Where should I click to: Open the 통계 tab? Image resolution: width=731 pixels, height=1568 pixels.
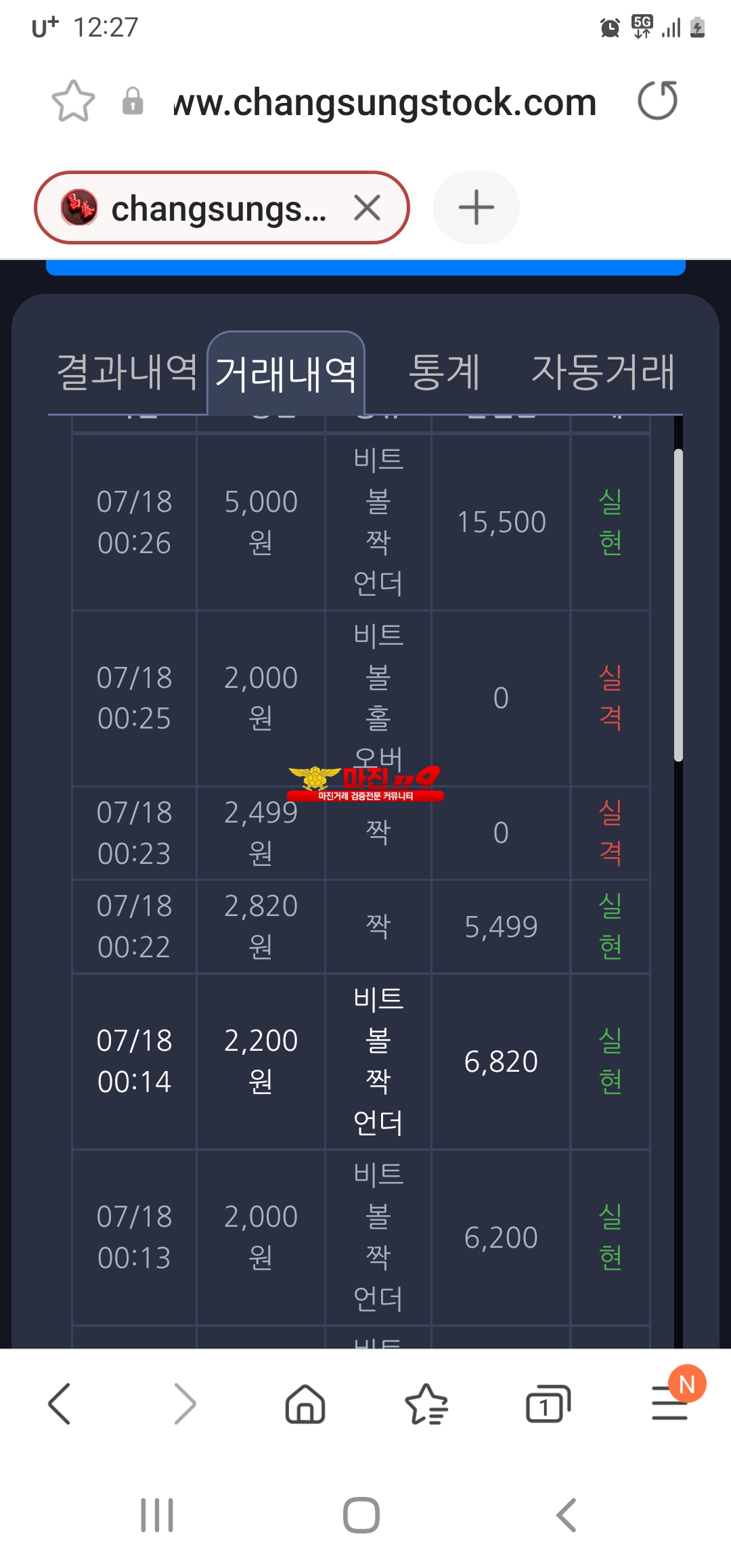[445, 372]
